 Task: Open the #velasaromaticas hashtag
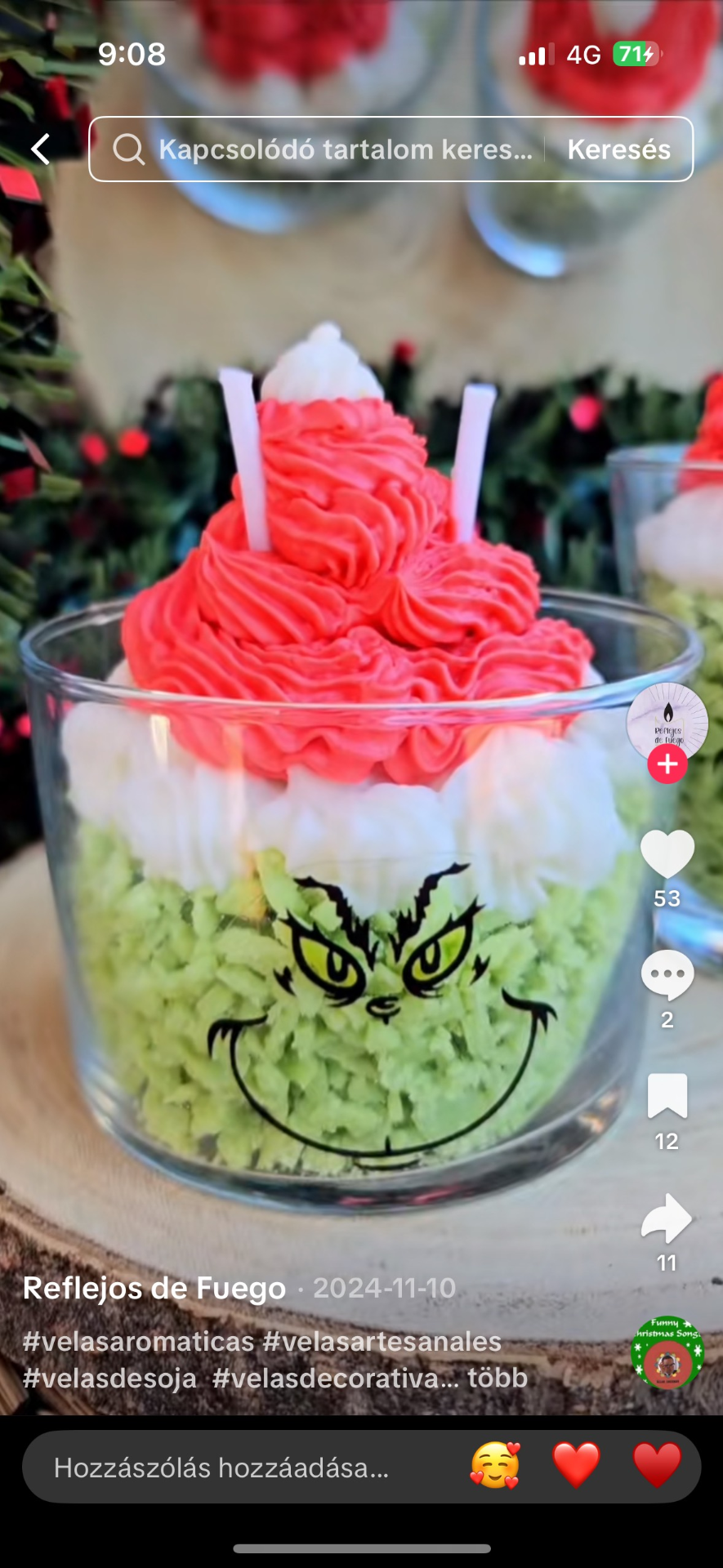tap(139, 1342)
